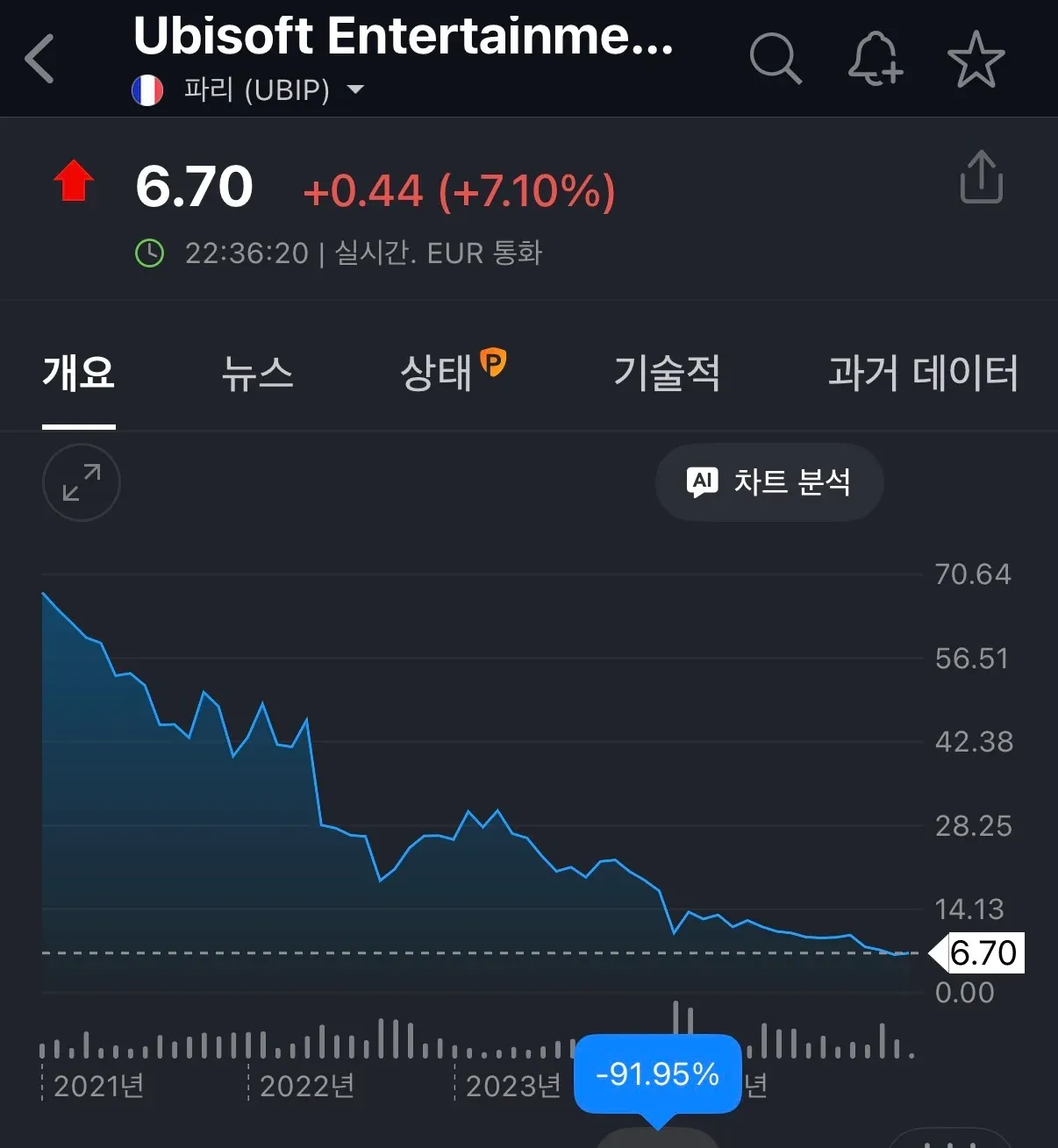Switch to the 뉴스 tab
This screenshot has width=1058, height=1148.
pos(258,374)
